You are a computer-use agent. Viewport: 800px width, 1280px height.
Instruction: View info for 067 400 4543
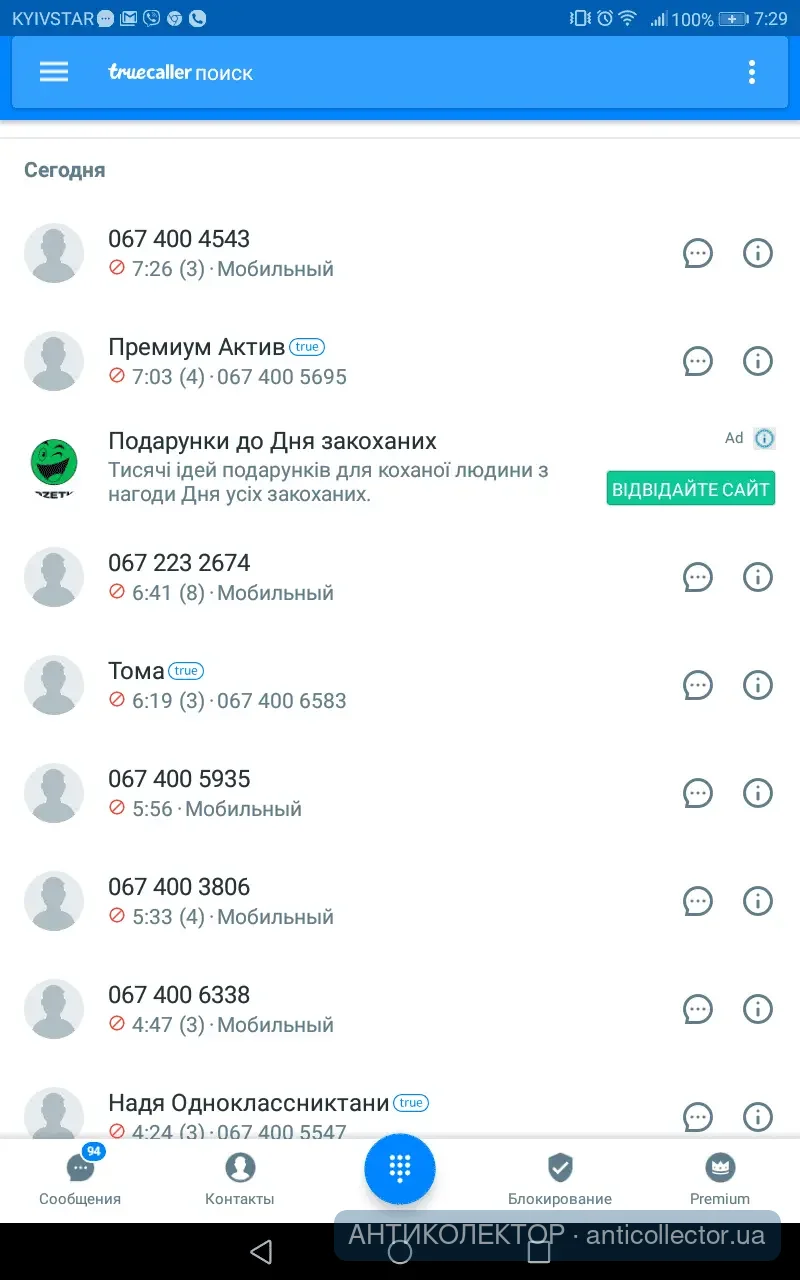pos(758,253)
